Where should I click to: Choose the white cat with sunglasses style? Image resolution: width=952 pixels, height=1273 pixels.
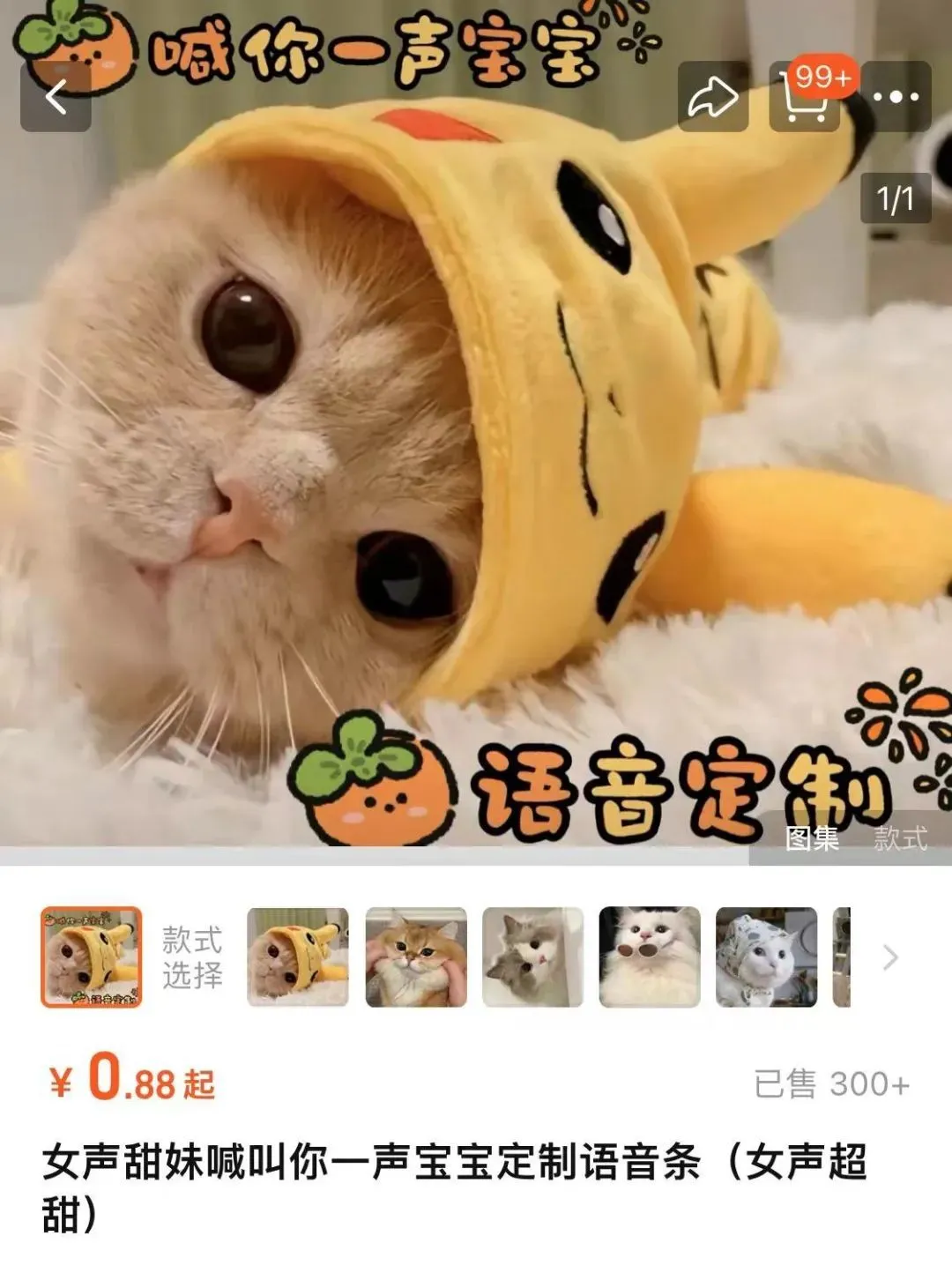pyautogui.click(x=650, y=957)
